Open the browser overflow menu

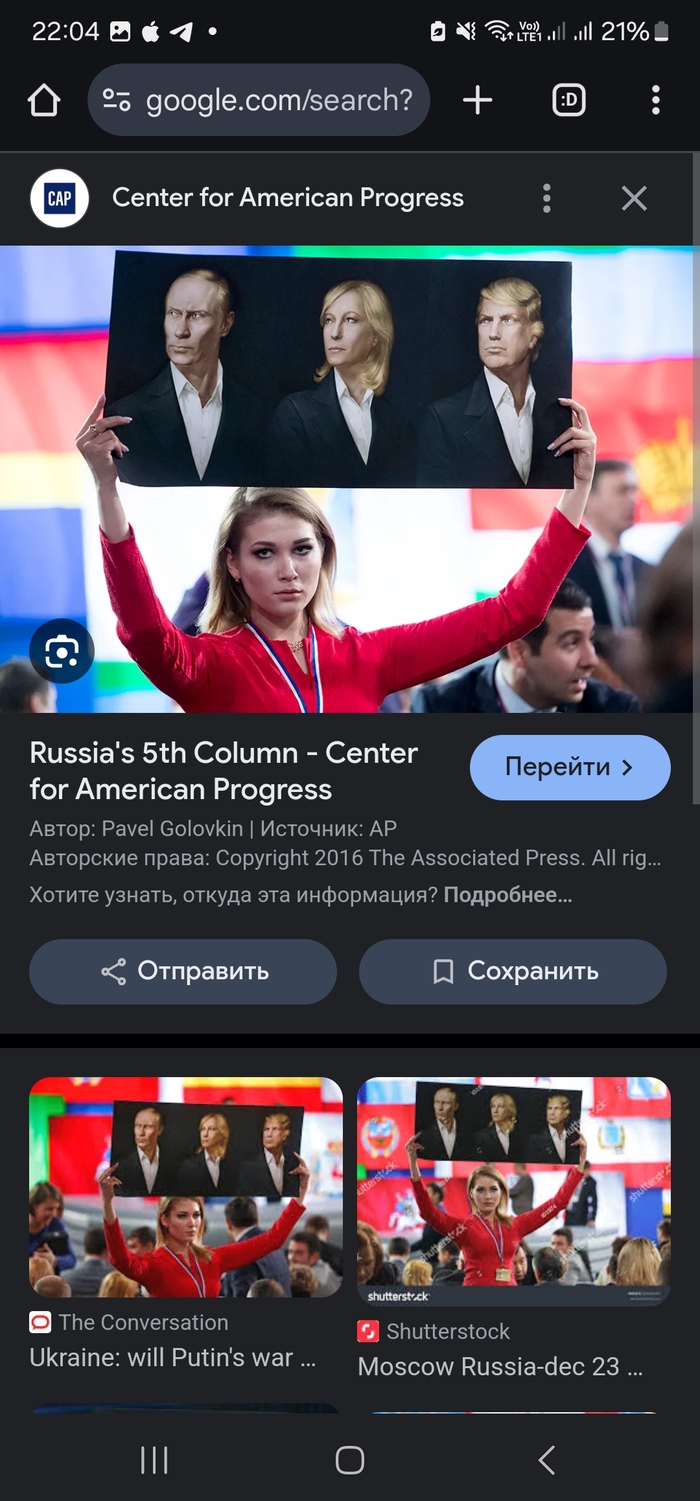(x=655, y=100)
